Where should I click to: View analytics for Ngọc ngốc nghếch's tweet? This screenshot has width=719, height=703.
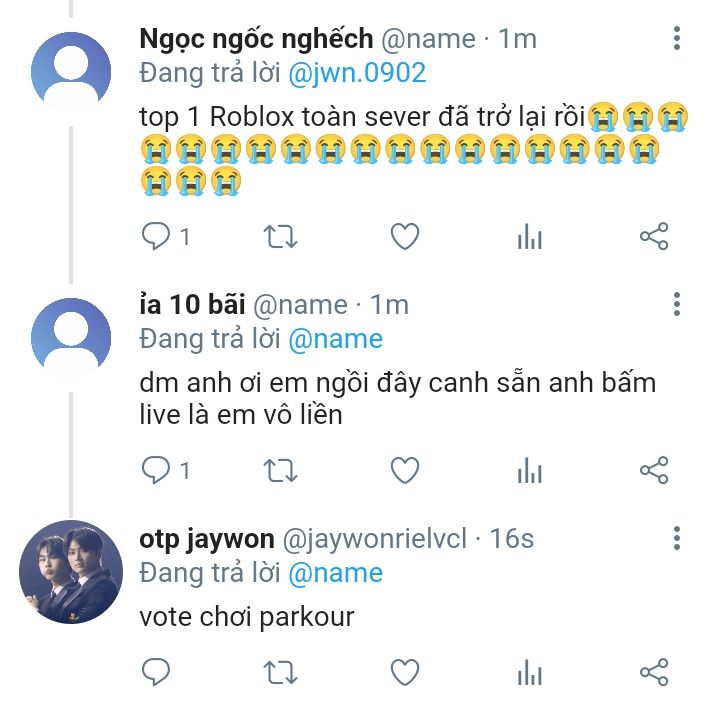tap(529, 237)
